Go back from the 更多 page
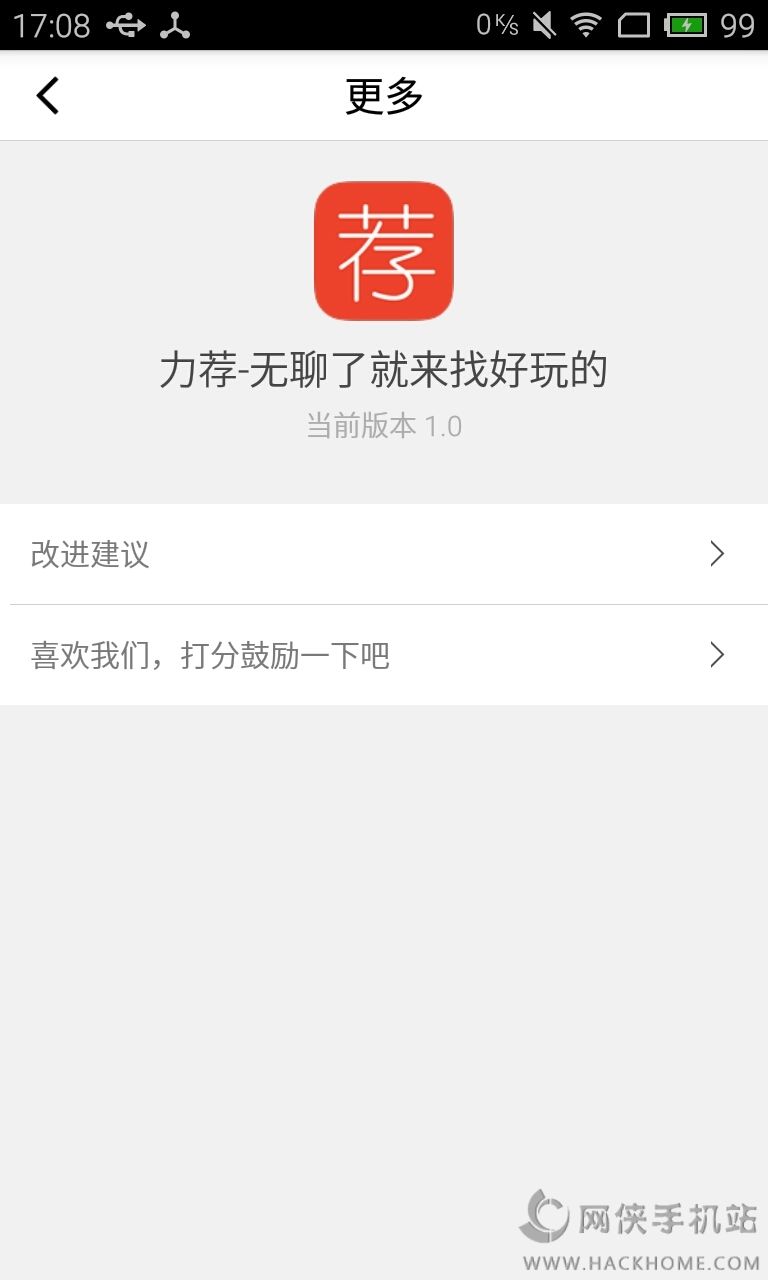Screen dimensions: 768x1280 47,96
